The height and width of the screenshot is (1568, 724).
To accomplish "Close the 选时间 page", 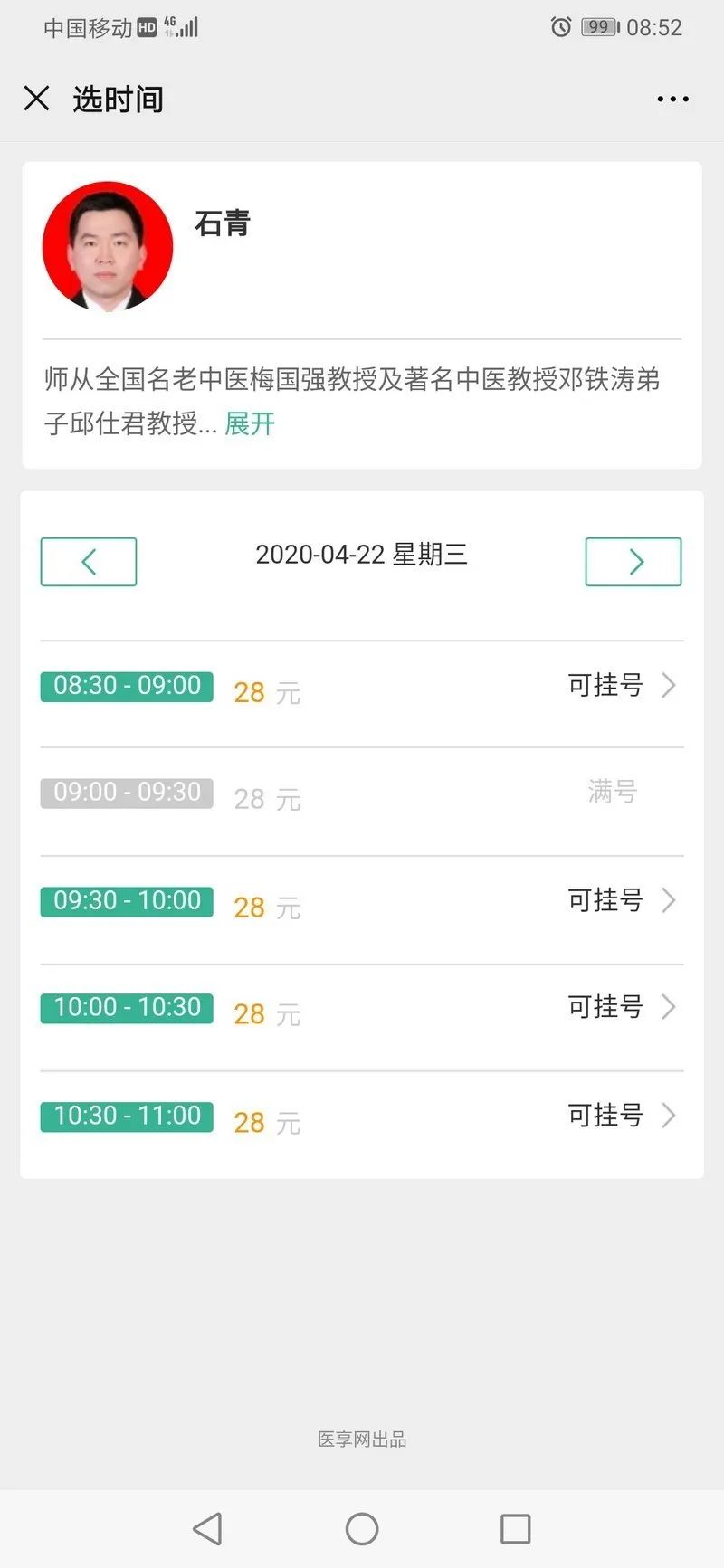I will tap(36, 99).
